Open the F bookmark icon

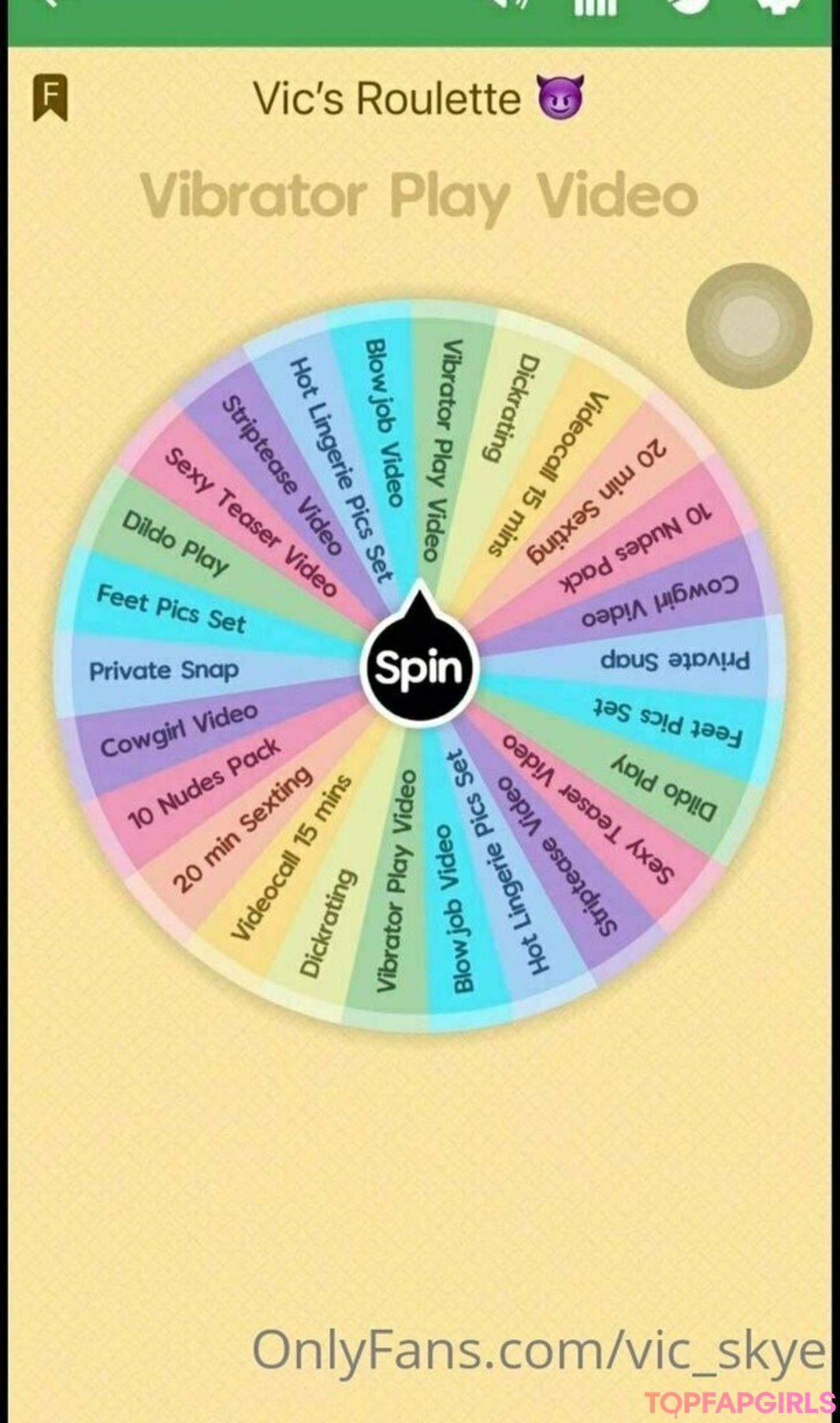pyautogui.click(x=50, y=98)
